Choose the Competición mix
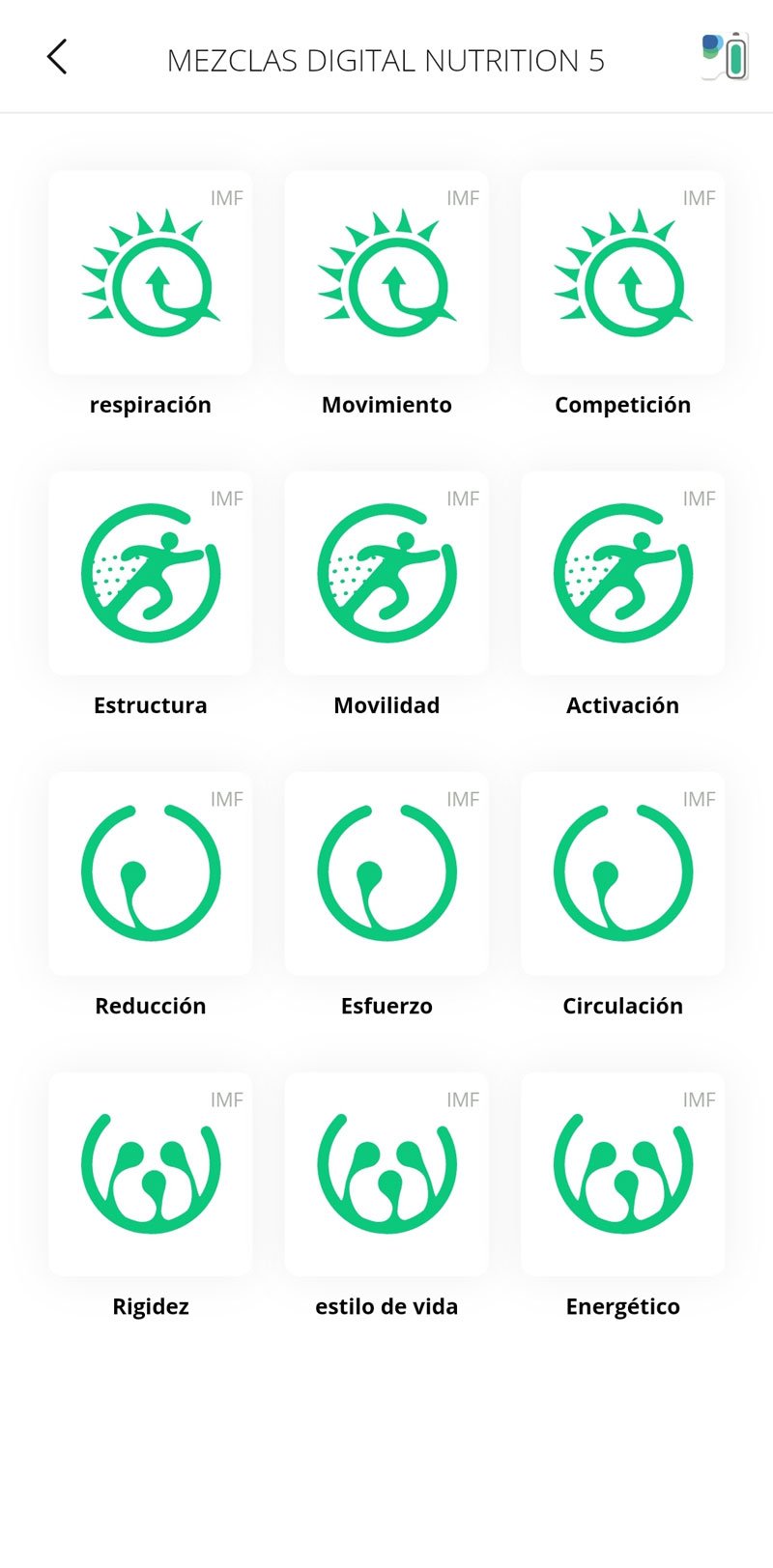Image resolution: width=773 pixels, height=1568 pixels. (x=623, y=273)
